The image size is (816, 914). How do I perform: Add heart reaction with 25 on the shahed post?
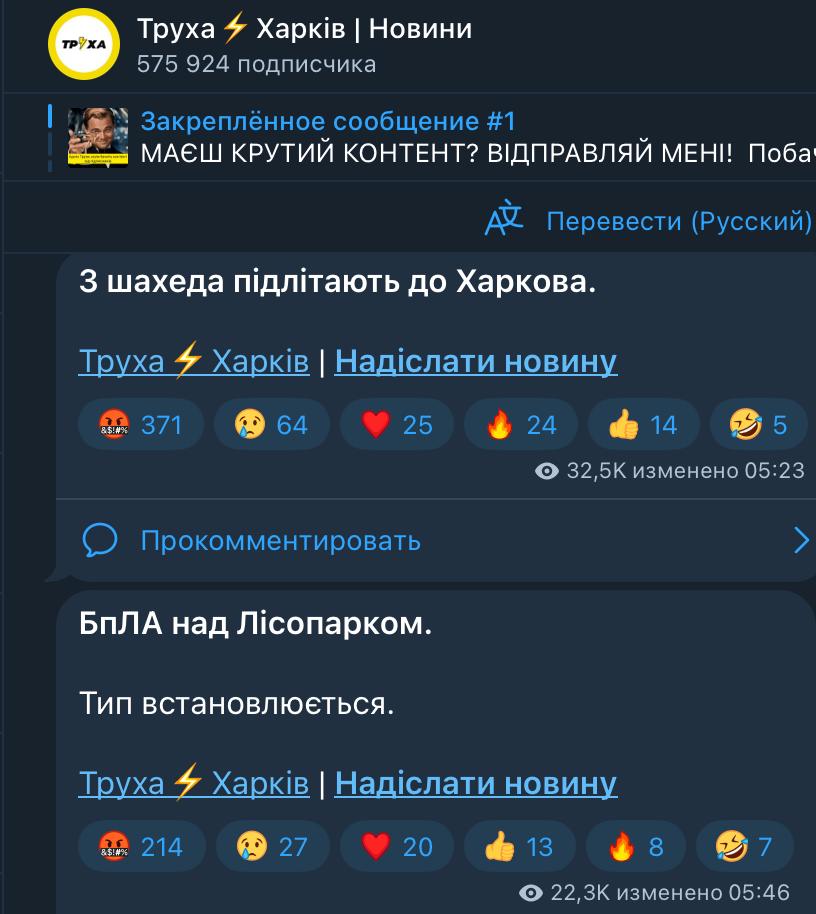pyautogui.click(x=397, y=425)
